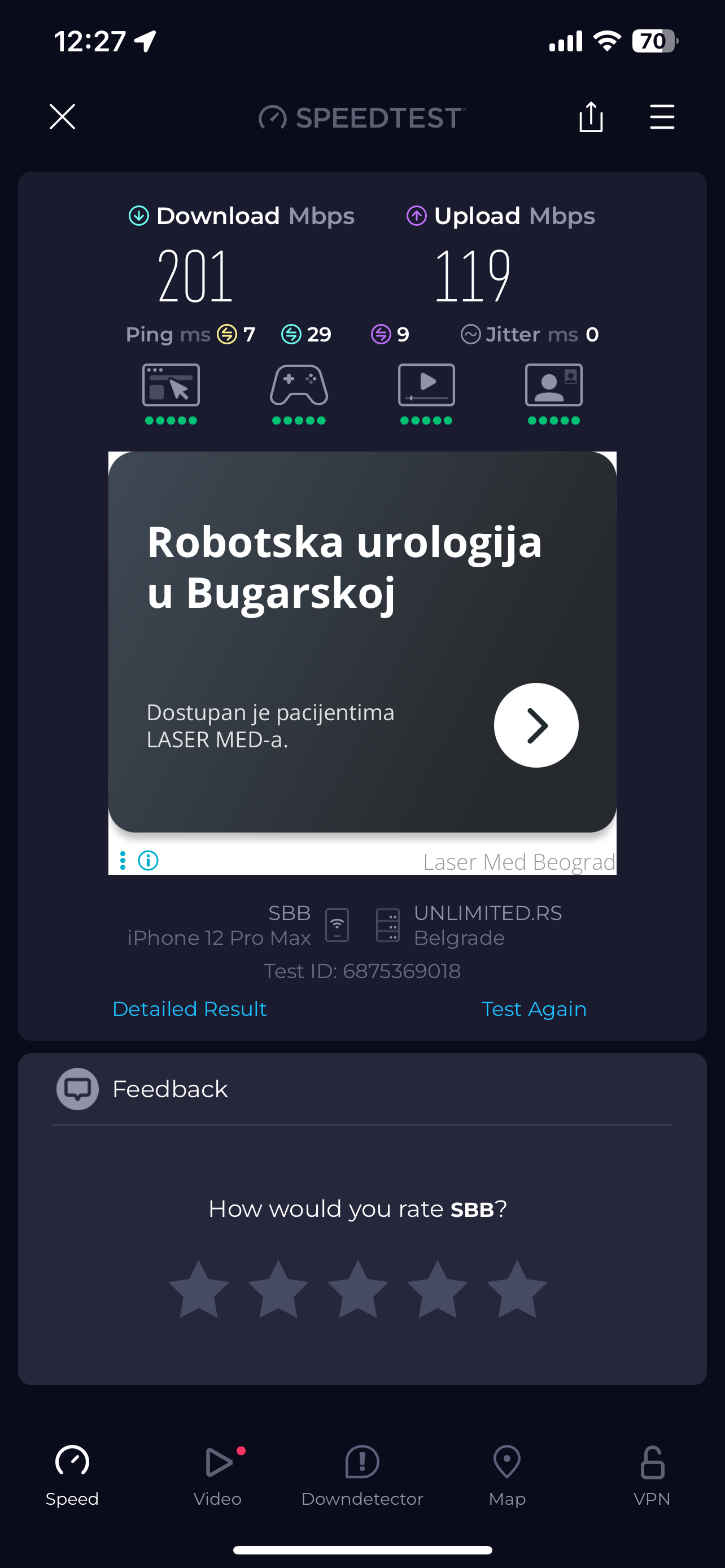View the gaming experience score
The height and width of the screenshot is (1568, 725).
(x=299, y=393)
